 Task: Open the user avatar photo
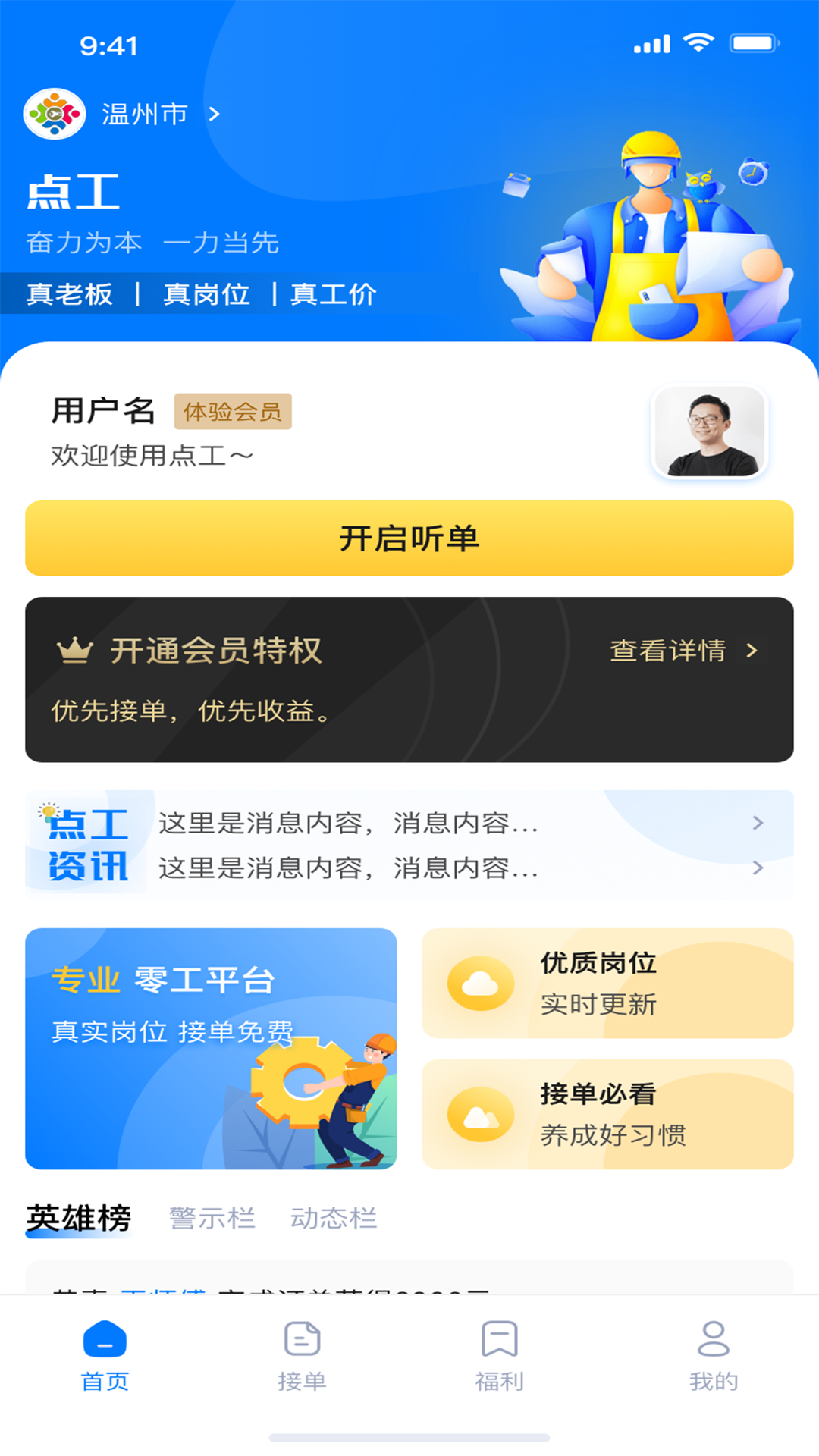[708, 431]
